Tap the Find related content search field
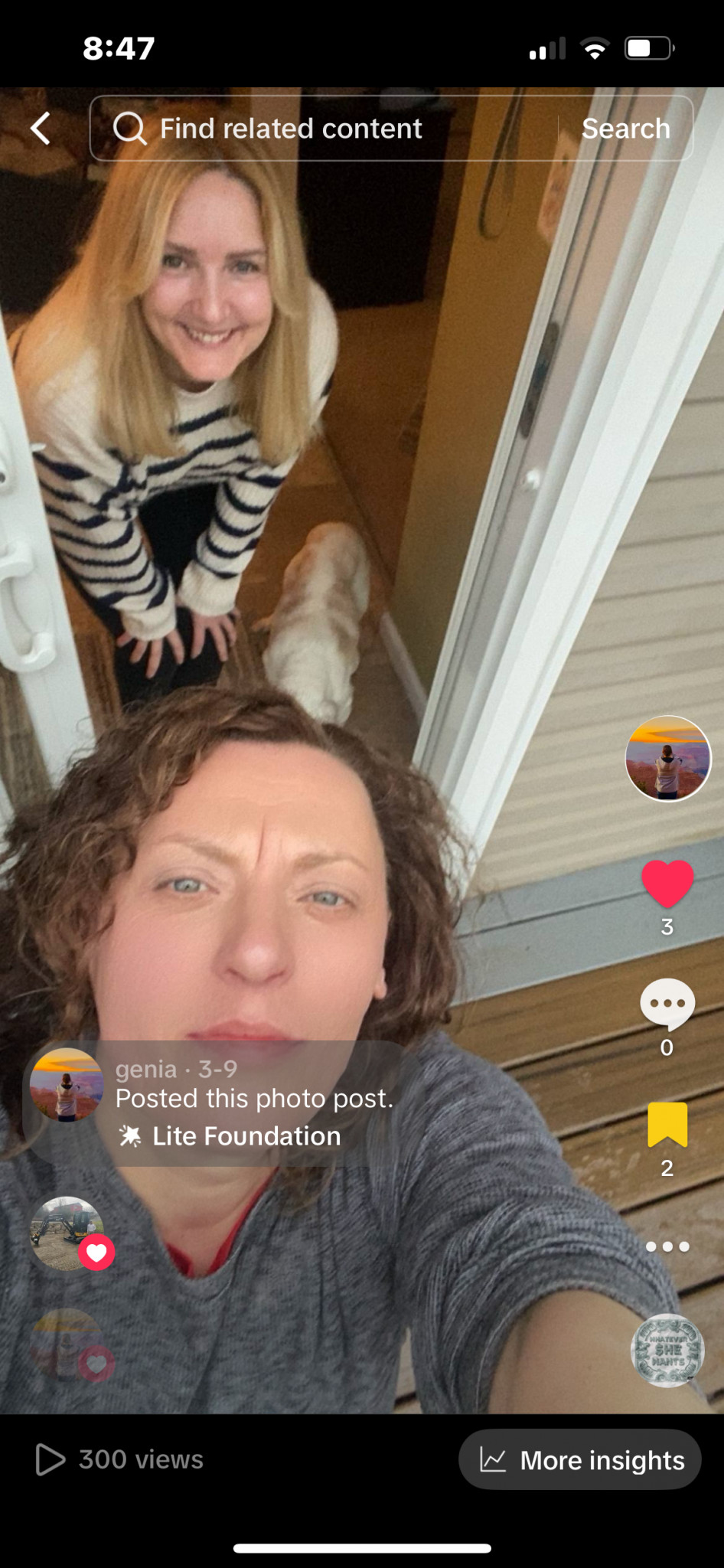Screen dimensions: 724x1568 (x=324, y=129)
